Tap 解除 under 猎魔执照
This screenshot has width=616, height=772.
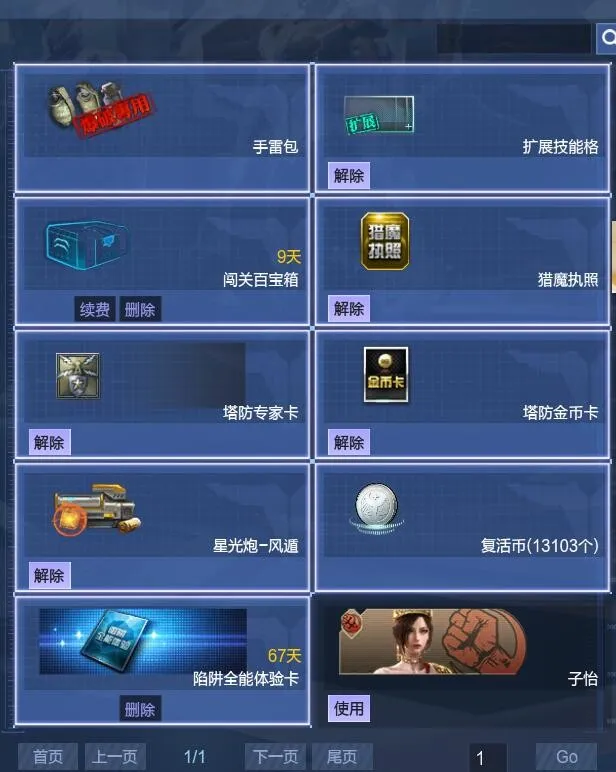[349, 309]
